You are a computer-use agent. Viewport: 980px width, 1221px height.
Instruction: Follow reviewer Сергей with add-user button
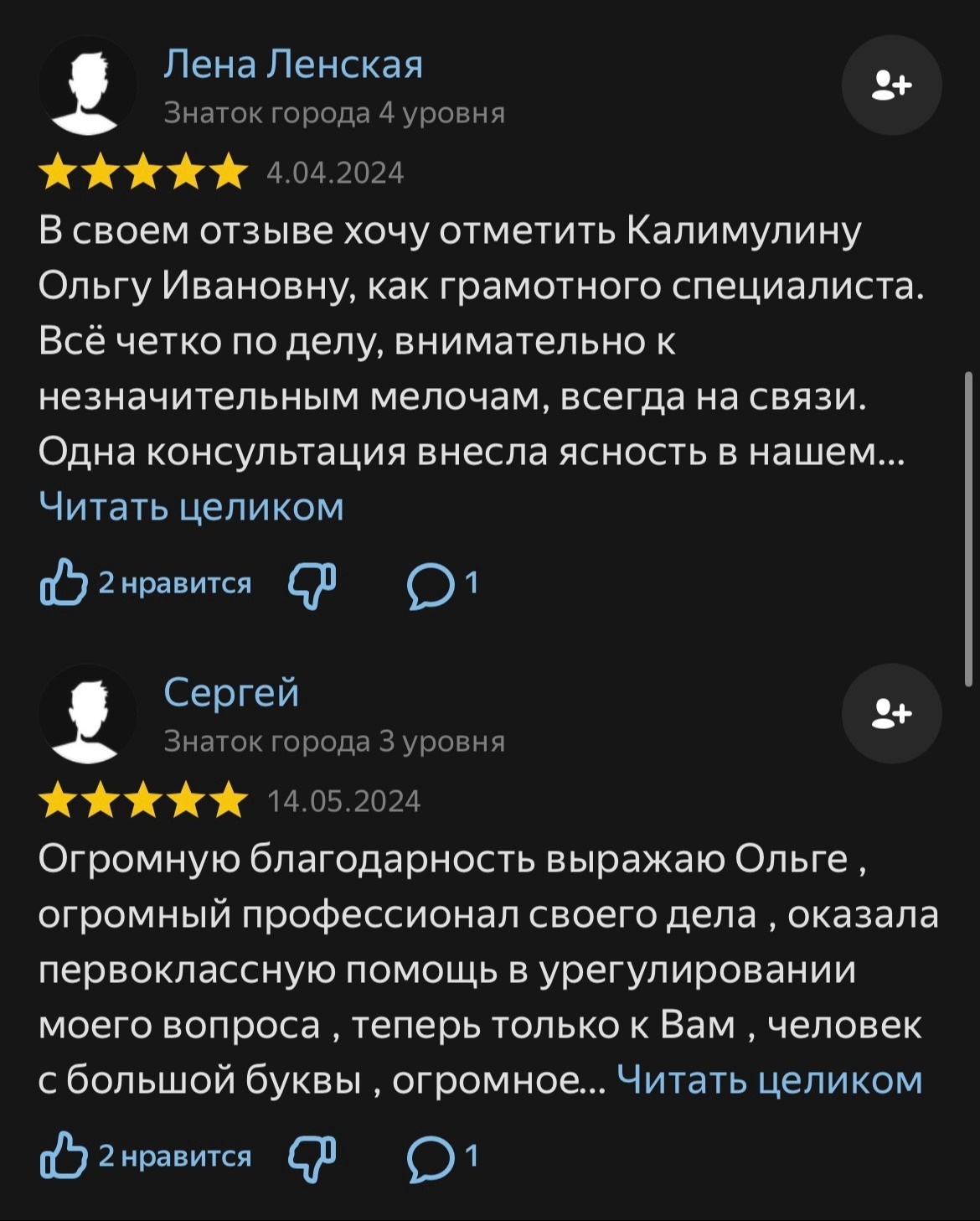pos(891,713)
